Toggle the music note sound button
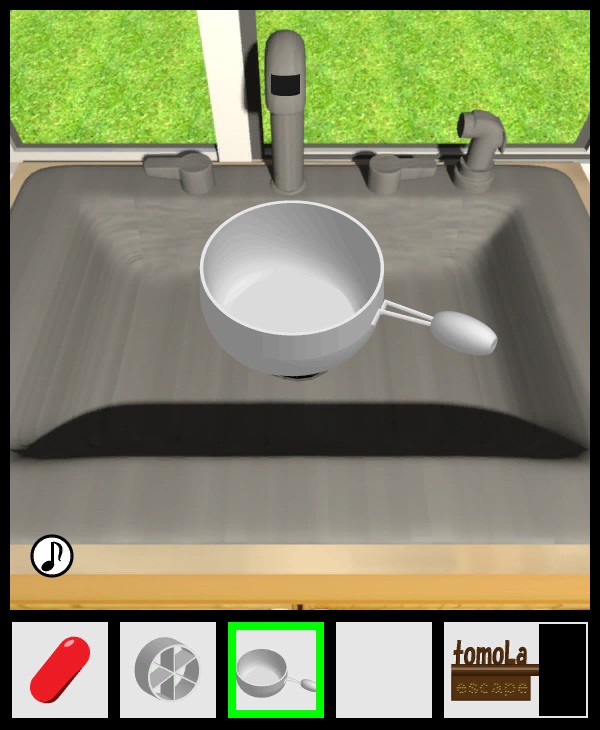600x730 pixels. 52,556
